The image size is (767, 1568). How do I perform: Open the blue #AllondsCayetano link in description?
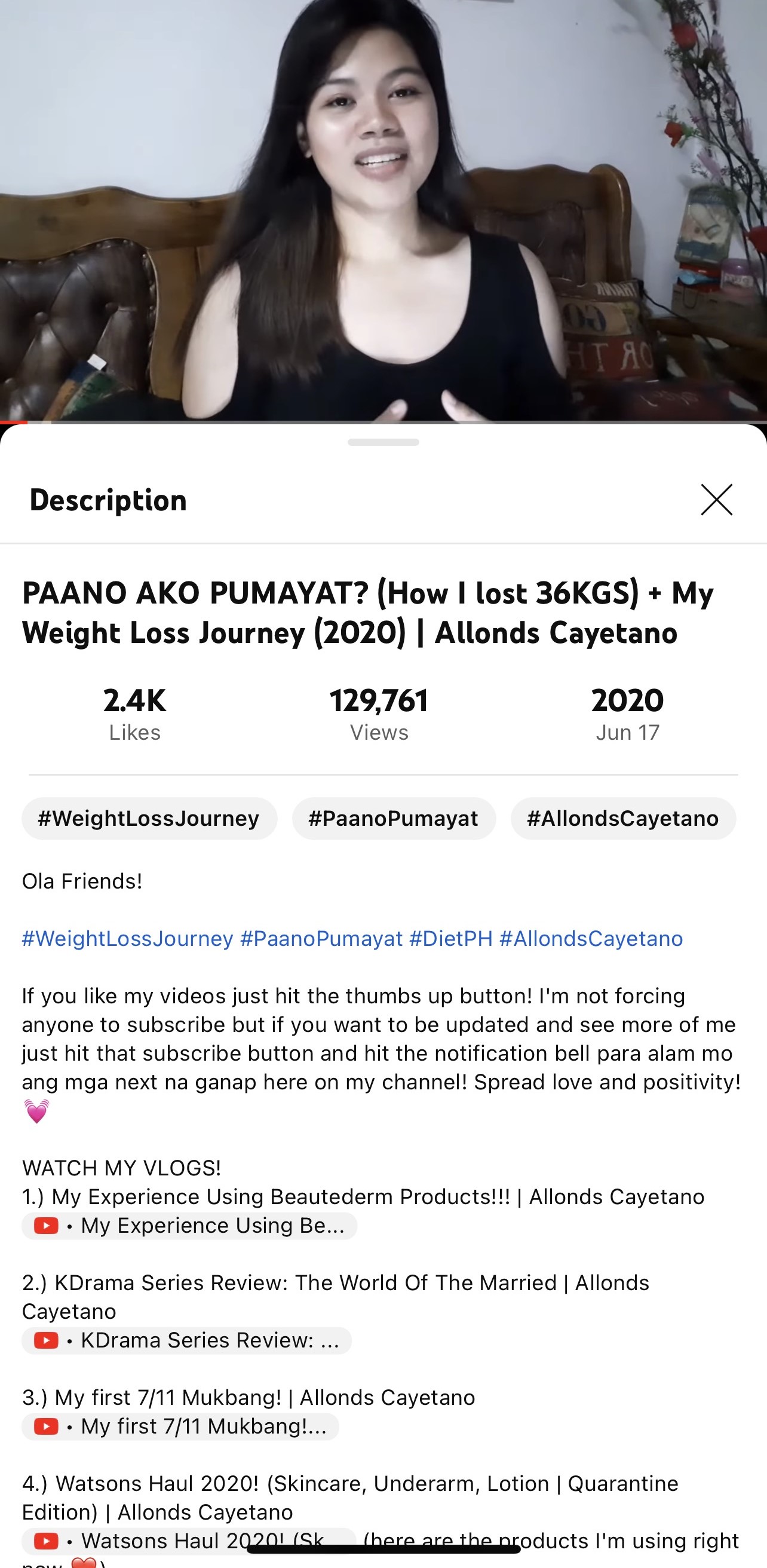591,939
